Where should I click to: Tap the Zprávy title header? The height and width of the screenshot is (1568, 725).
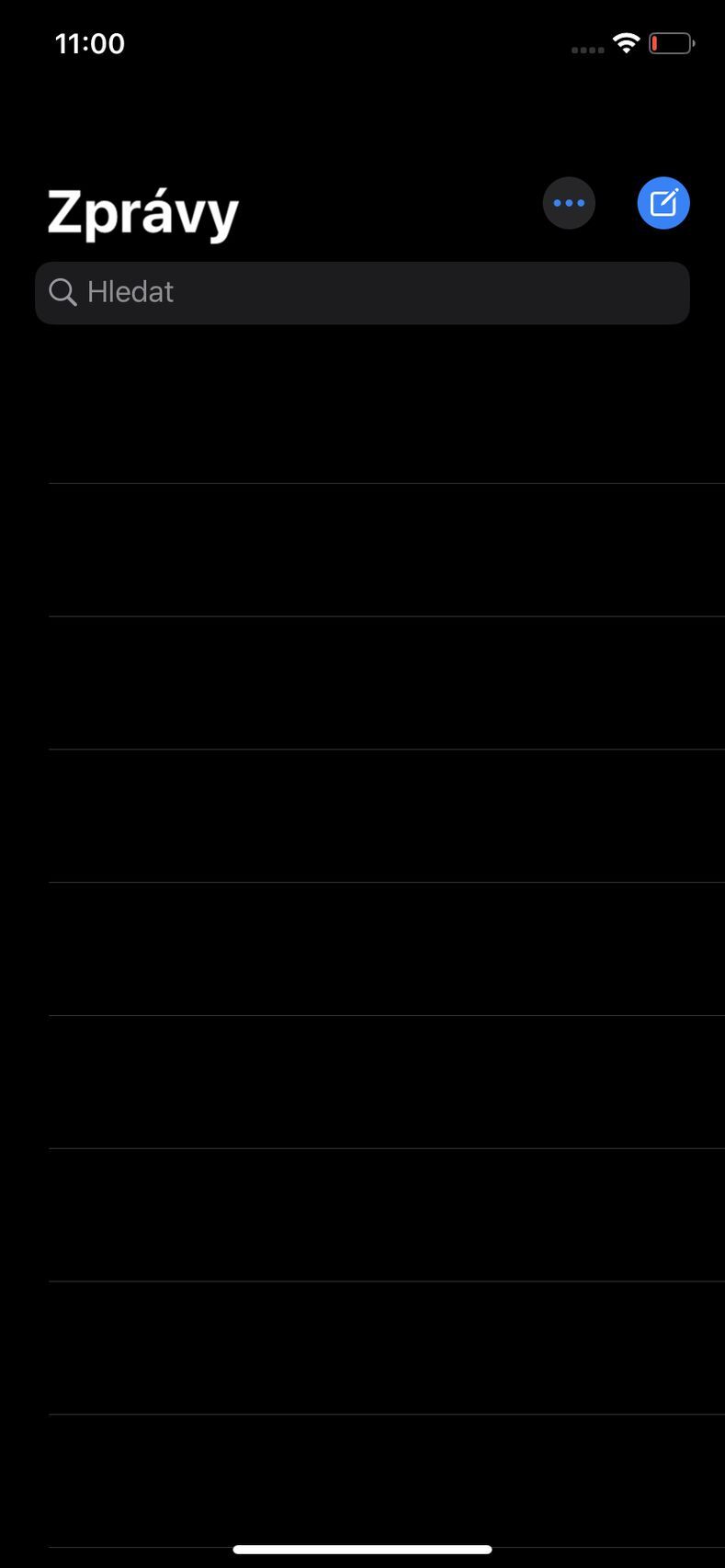142,211
